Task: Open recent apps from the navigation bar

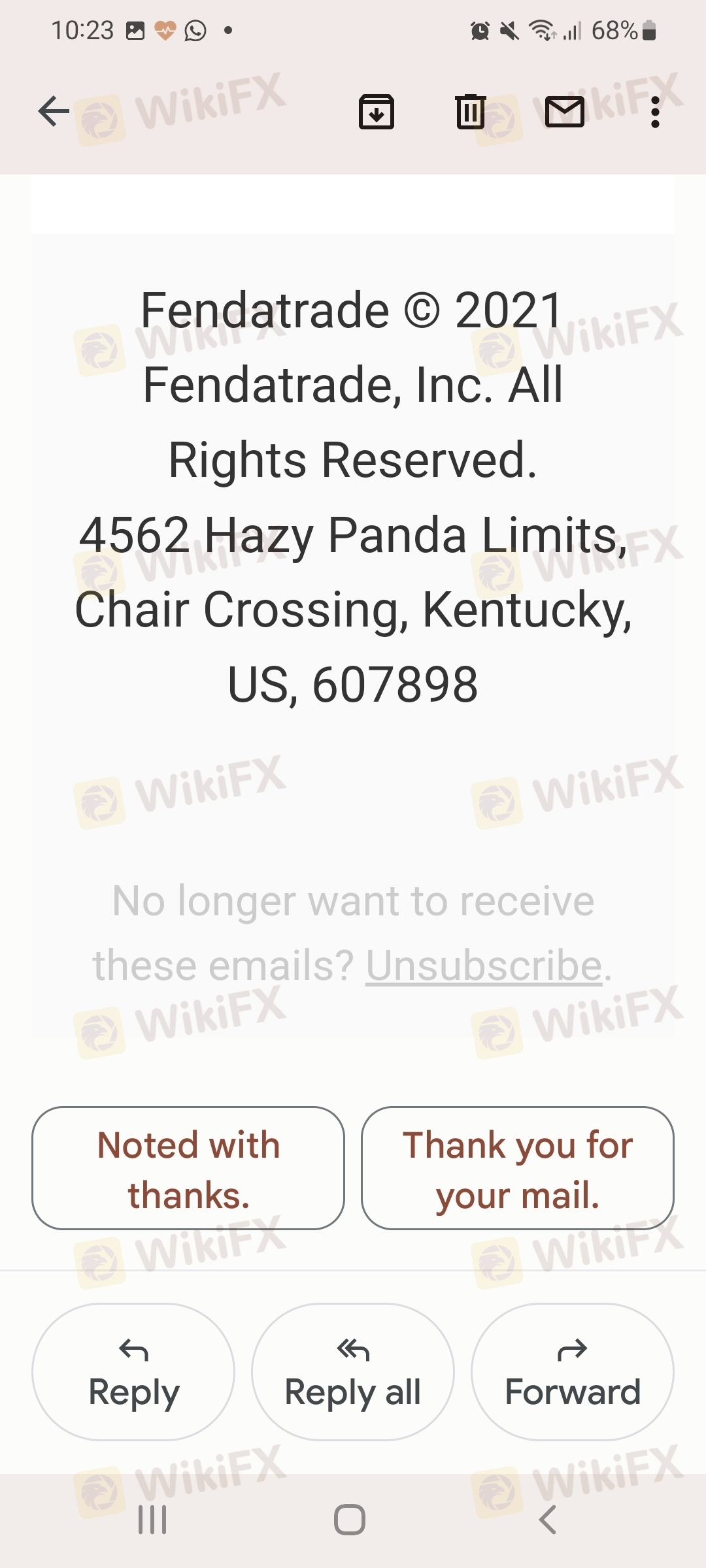Action: (x=152, y=1520)
